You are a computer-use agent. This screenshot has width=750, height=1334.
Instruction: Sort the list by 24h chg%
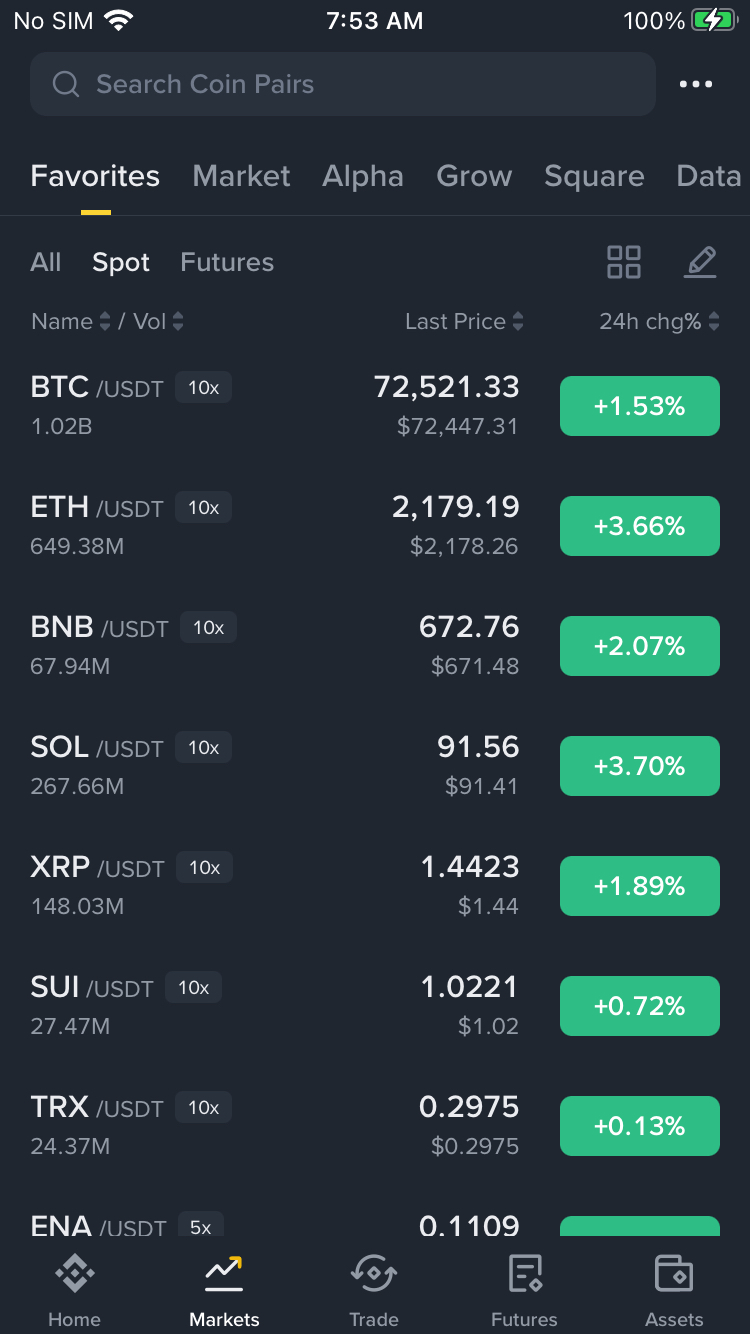coord(659,321)
